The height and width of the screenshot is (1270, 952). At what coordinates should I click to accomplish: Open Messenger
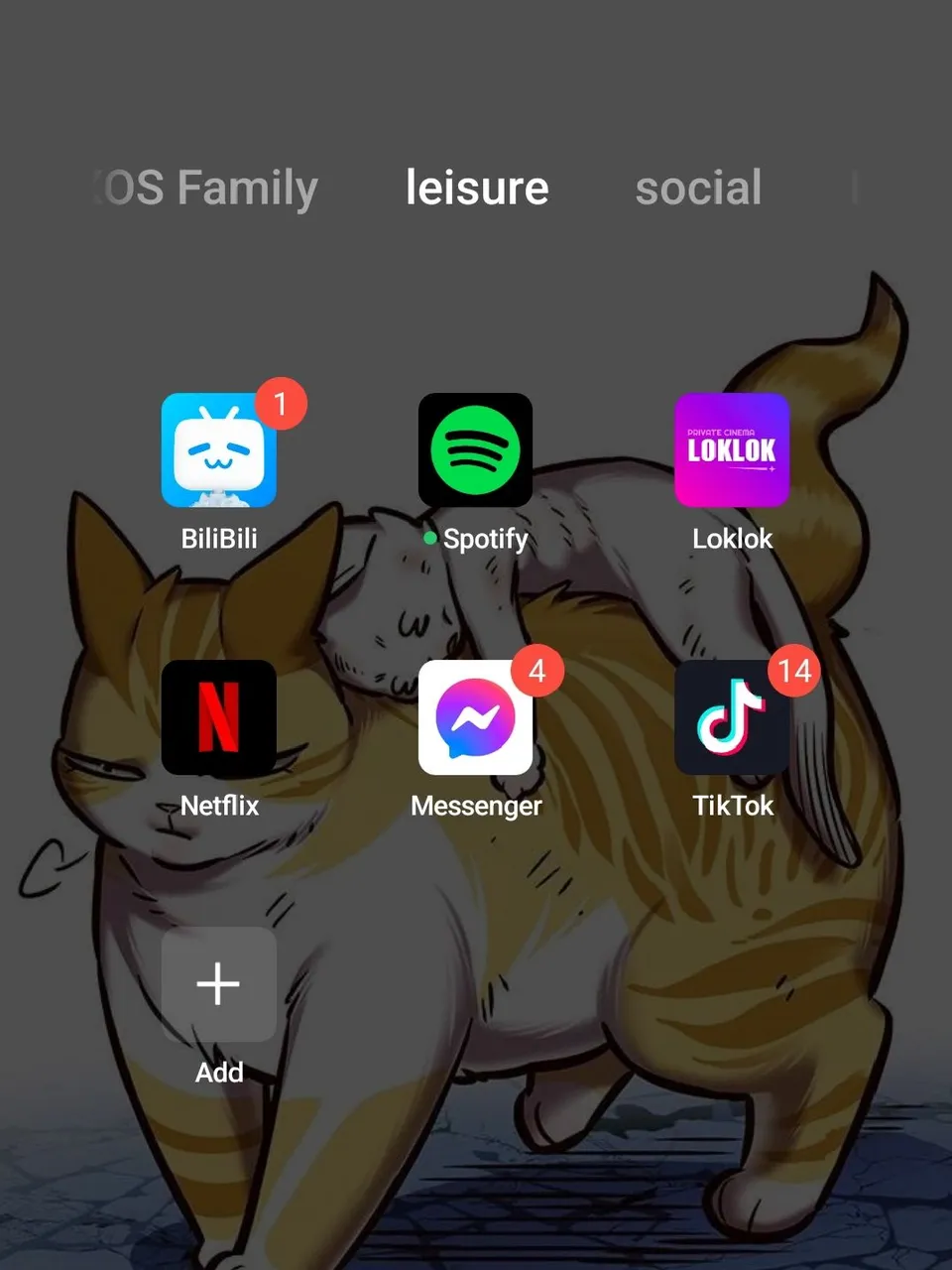475,717
